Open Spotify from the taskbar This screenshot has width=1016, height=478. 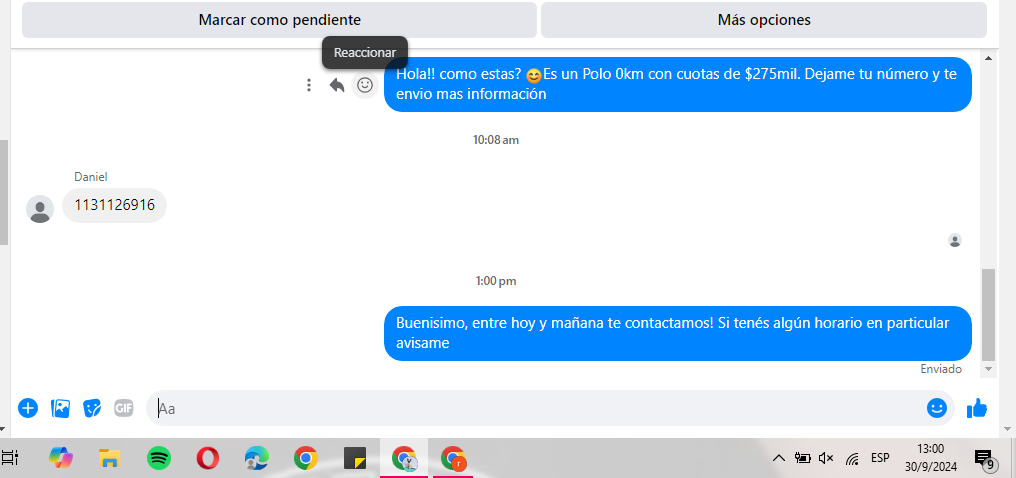point(159,458)
